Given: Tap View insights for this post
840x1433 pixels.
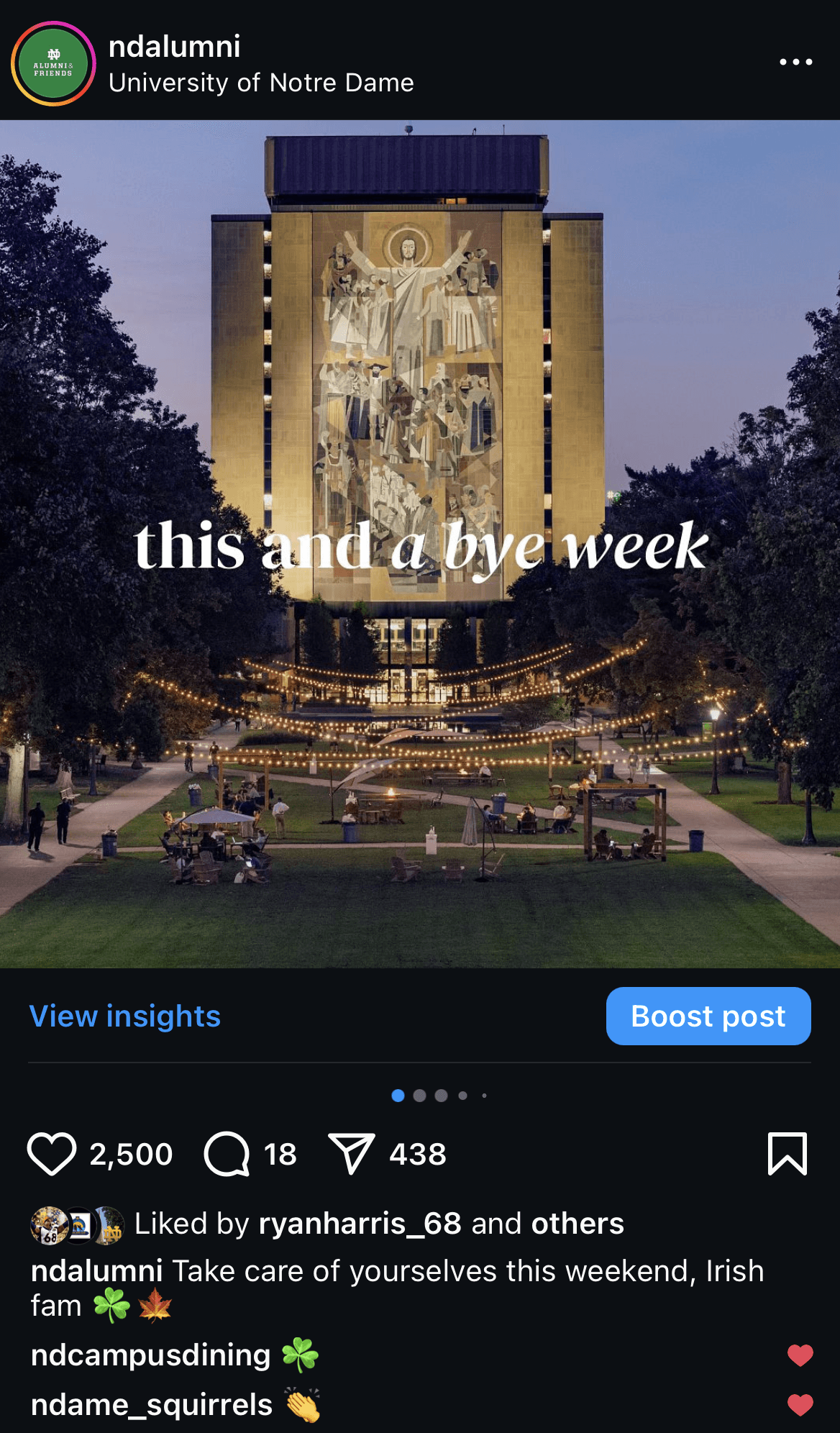Looking at the screenshot, I should coord(124,1016).
